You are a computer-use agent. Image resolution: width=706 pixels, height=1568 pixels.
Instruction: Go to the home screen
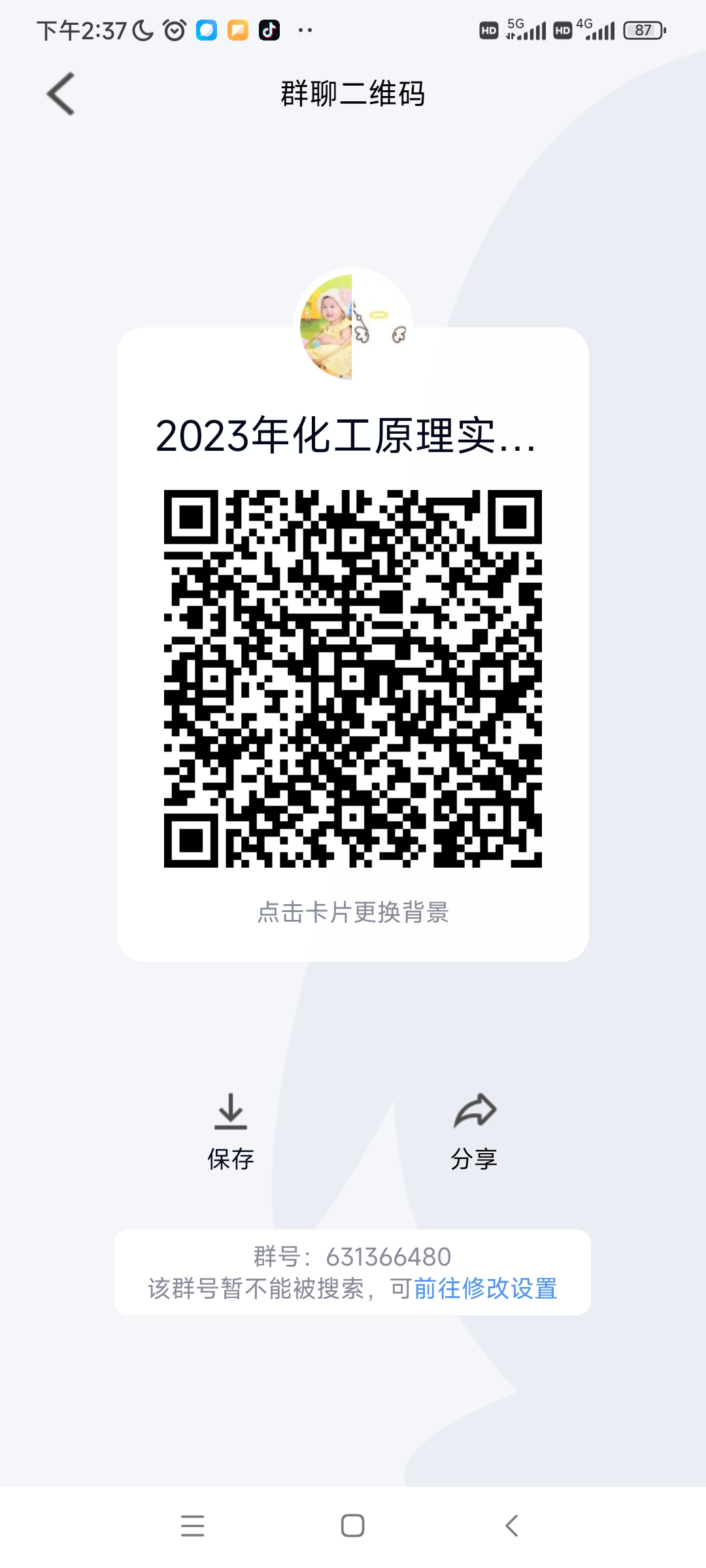[x=353, y=1526]
